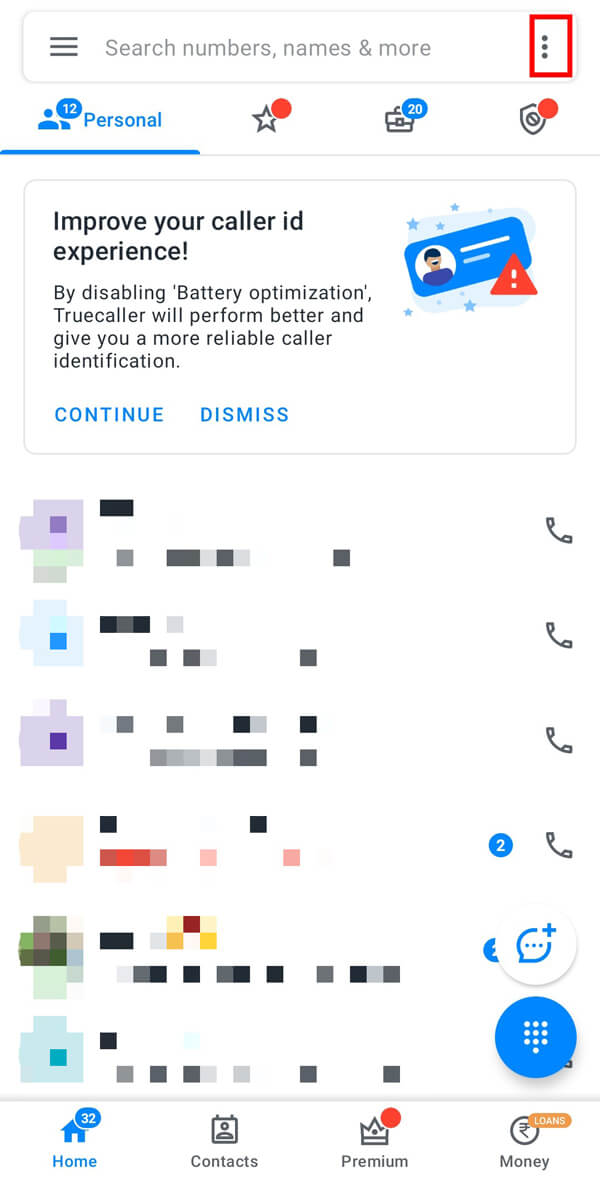Viewport: 600px width, 1183px height.
Task: Dismiss the caller ID improvement card
Action: 244,414
